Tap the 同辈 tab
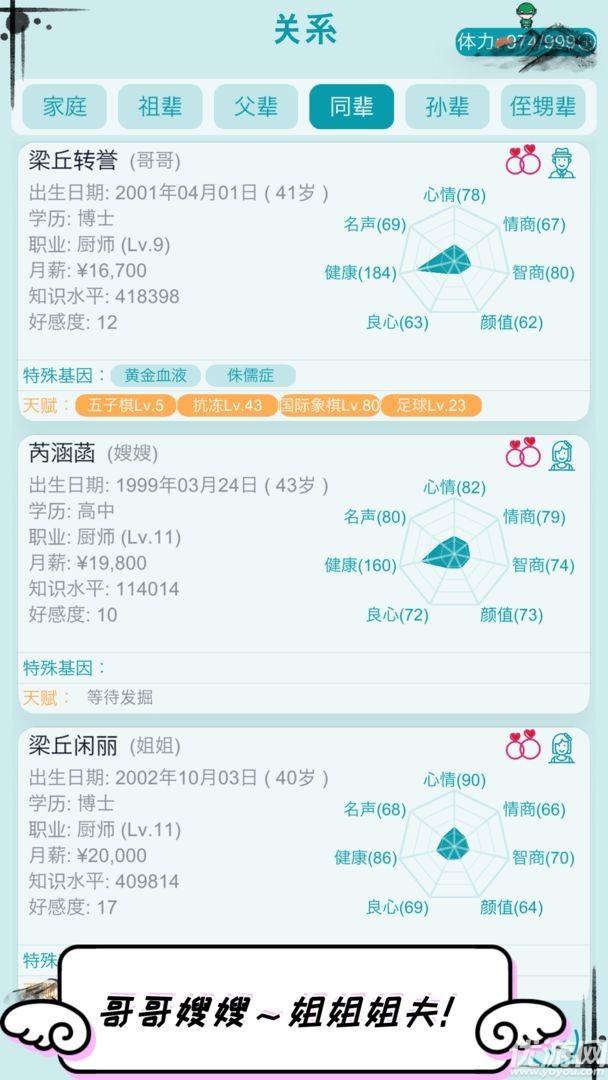 coord(351,107)
